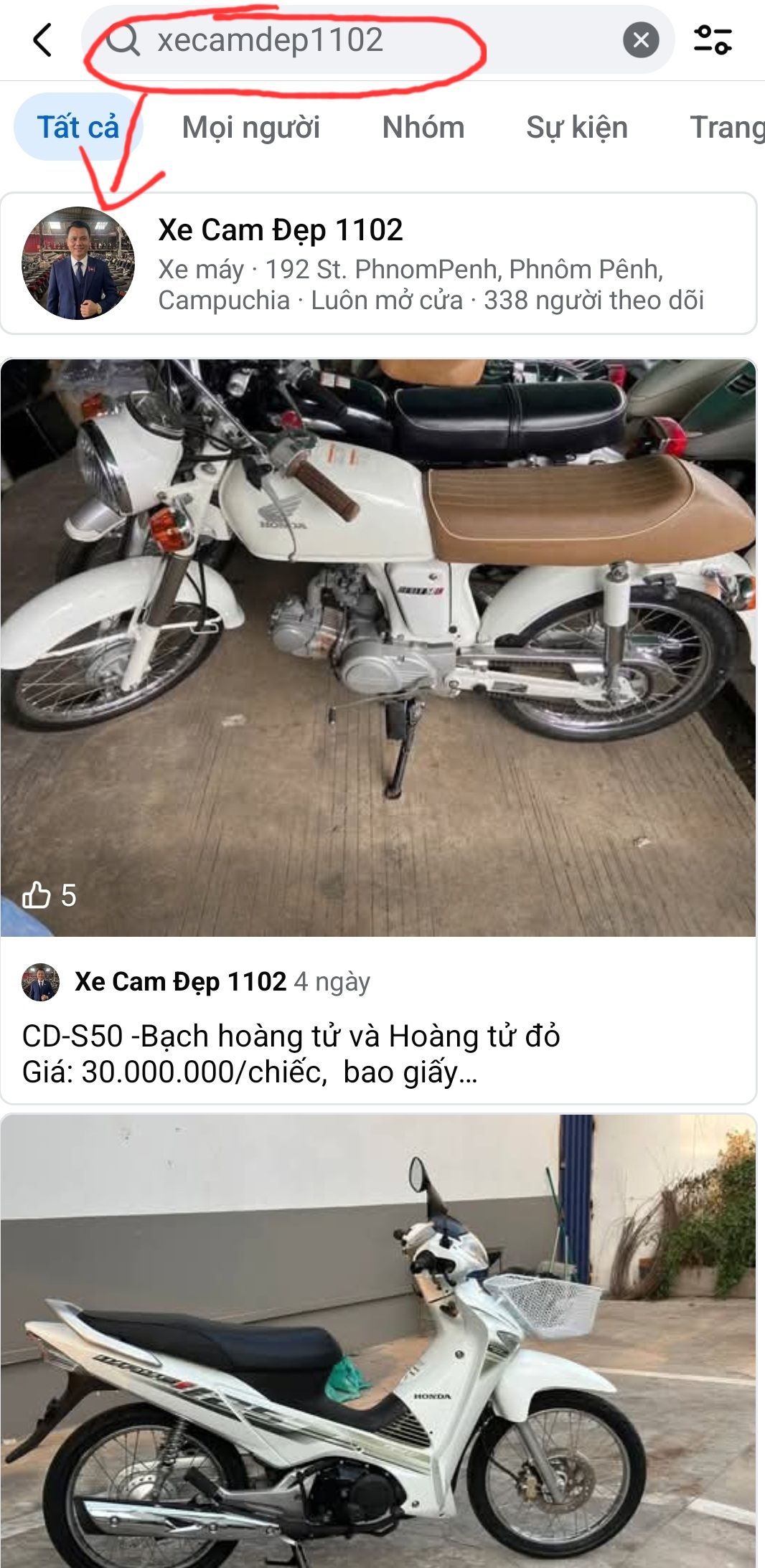Screen dimensions: 765x1568
Task: Clear the search text with X button
Action: click(x=641, y=40)
